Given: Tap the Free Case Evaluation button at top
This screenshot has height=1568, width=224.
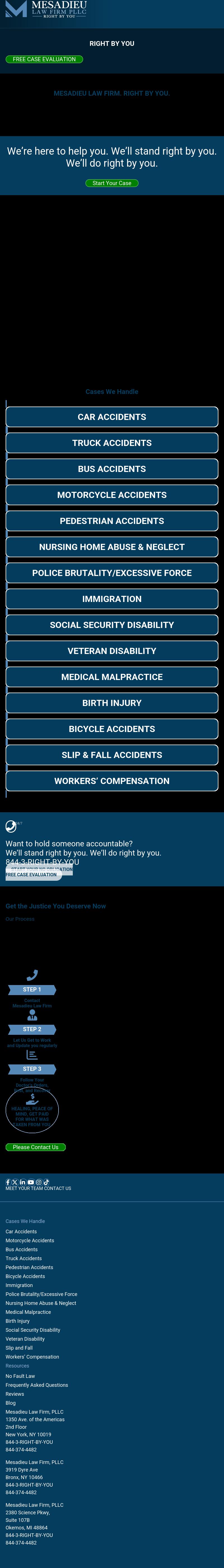Looking at the screenshot, I should 44,59.
